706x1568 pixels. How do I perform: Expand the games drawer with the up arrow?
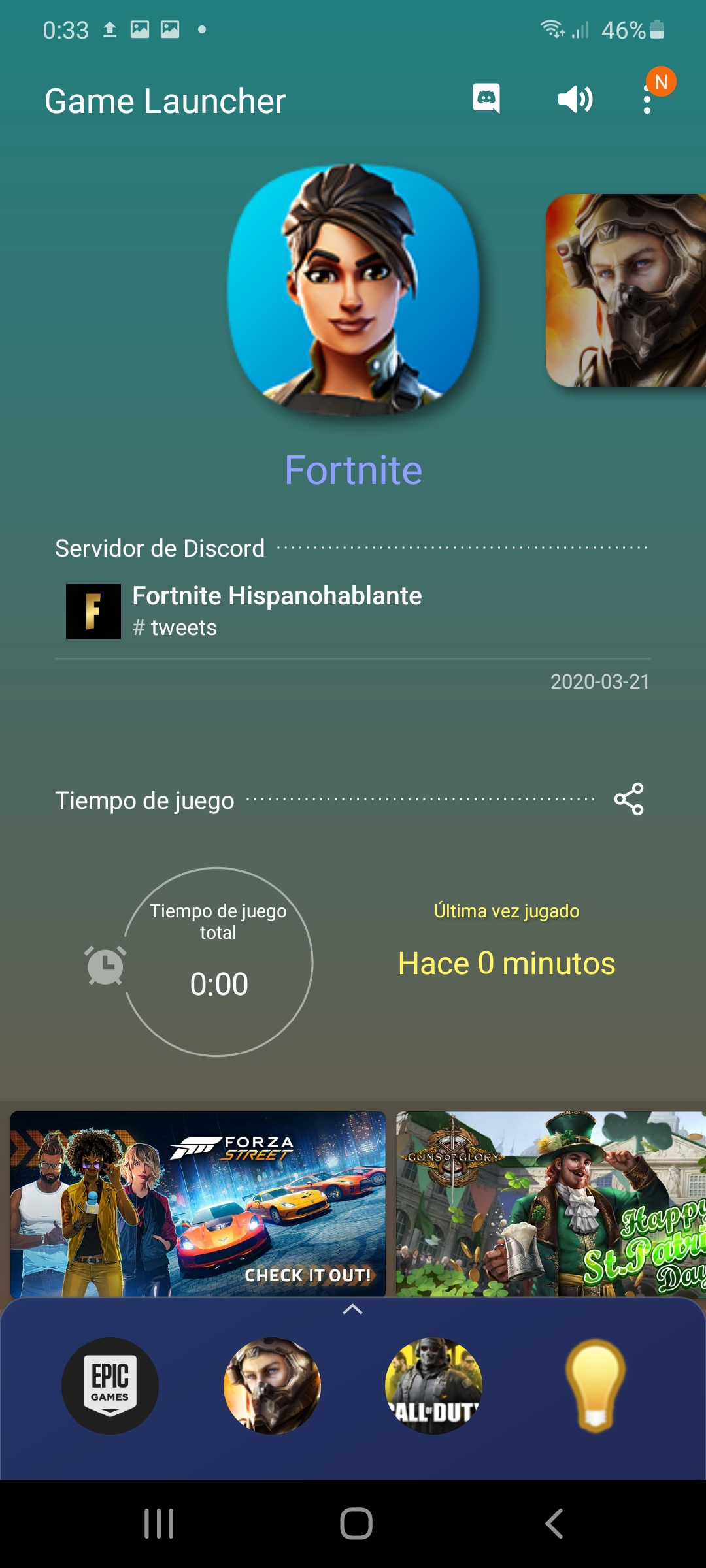click(352, 1309)
